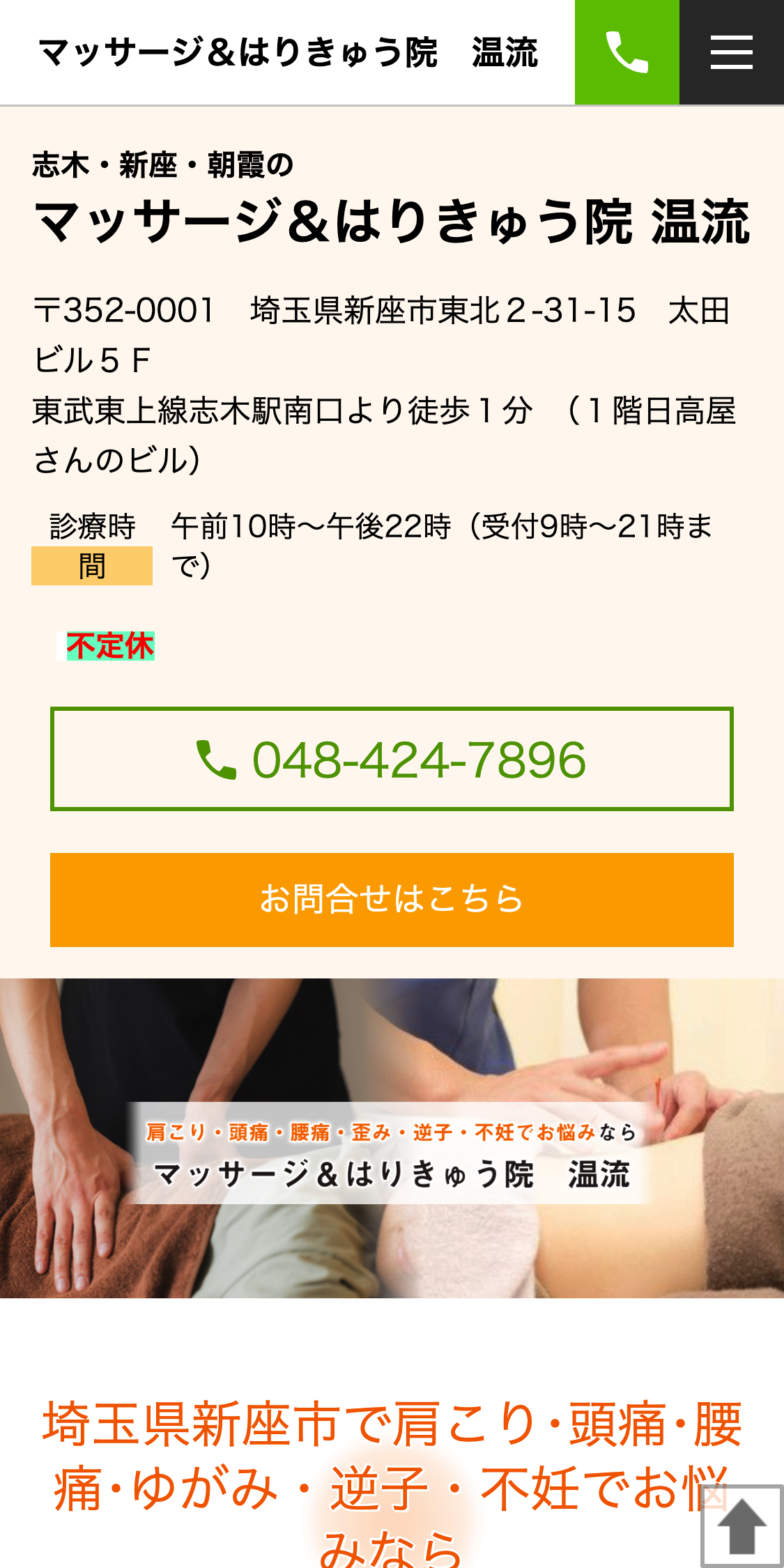This screenshot has height=1568, width=784.
Task: Tap the back-to-top arrow button
Action: tap(742, 1526)
